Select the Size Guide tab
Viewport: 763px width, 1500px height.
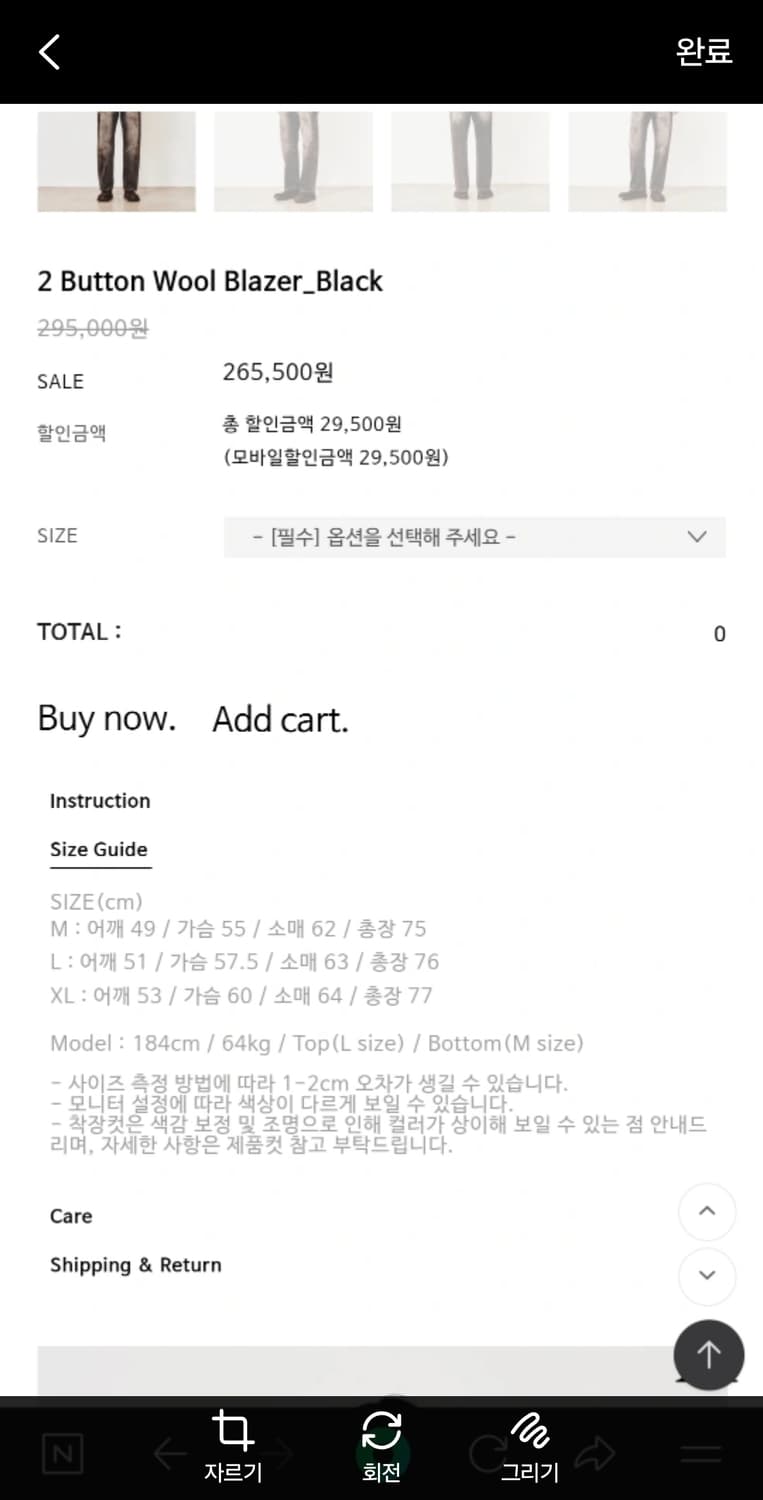(100, 849)
